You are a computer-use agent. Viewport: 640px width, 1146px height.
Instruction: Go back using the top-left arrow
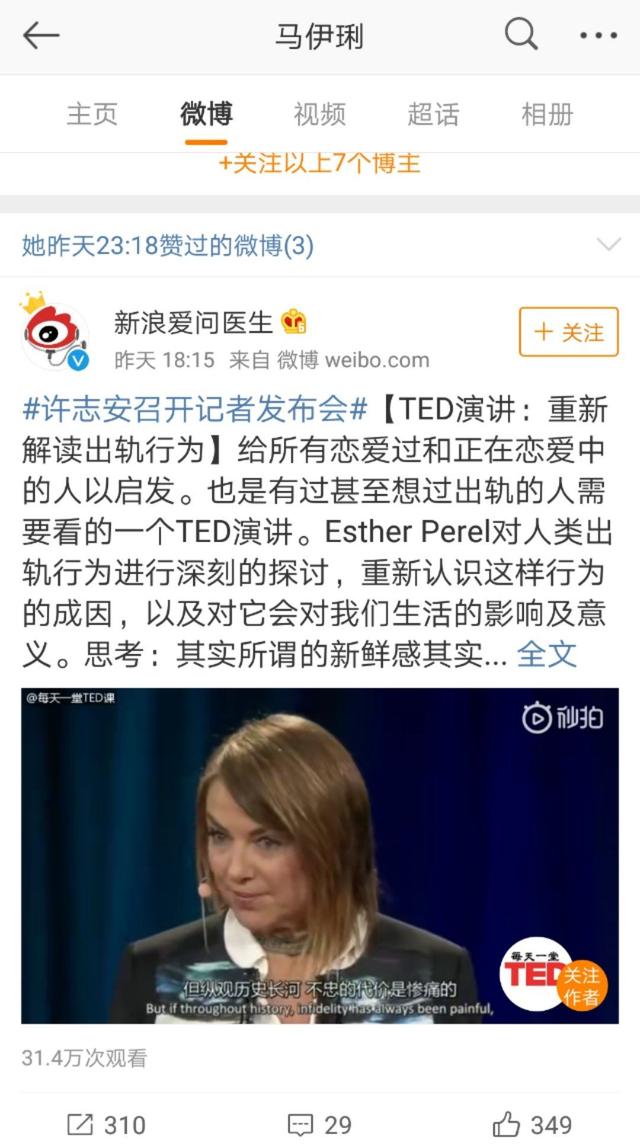[x=42, y=36]
